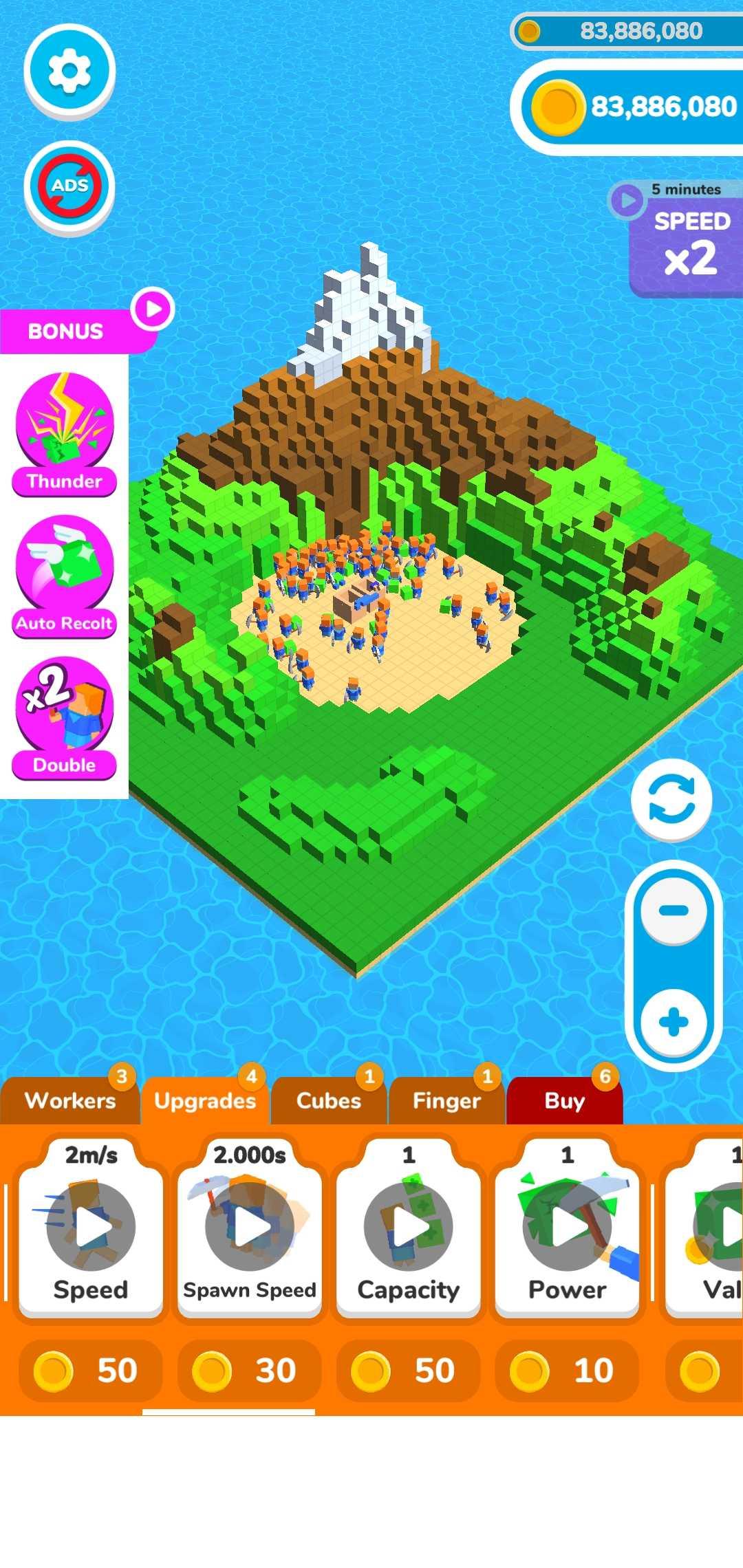Screen dimensions: 743x1568
Task: Zoom in with the plus button
Action: click(x=674, y=1022)
